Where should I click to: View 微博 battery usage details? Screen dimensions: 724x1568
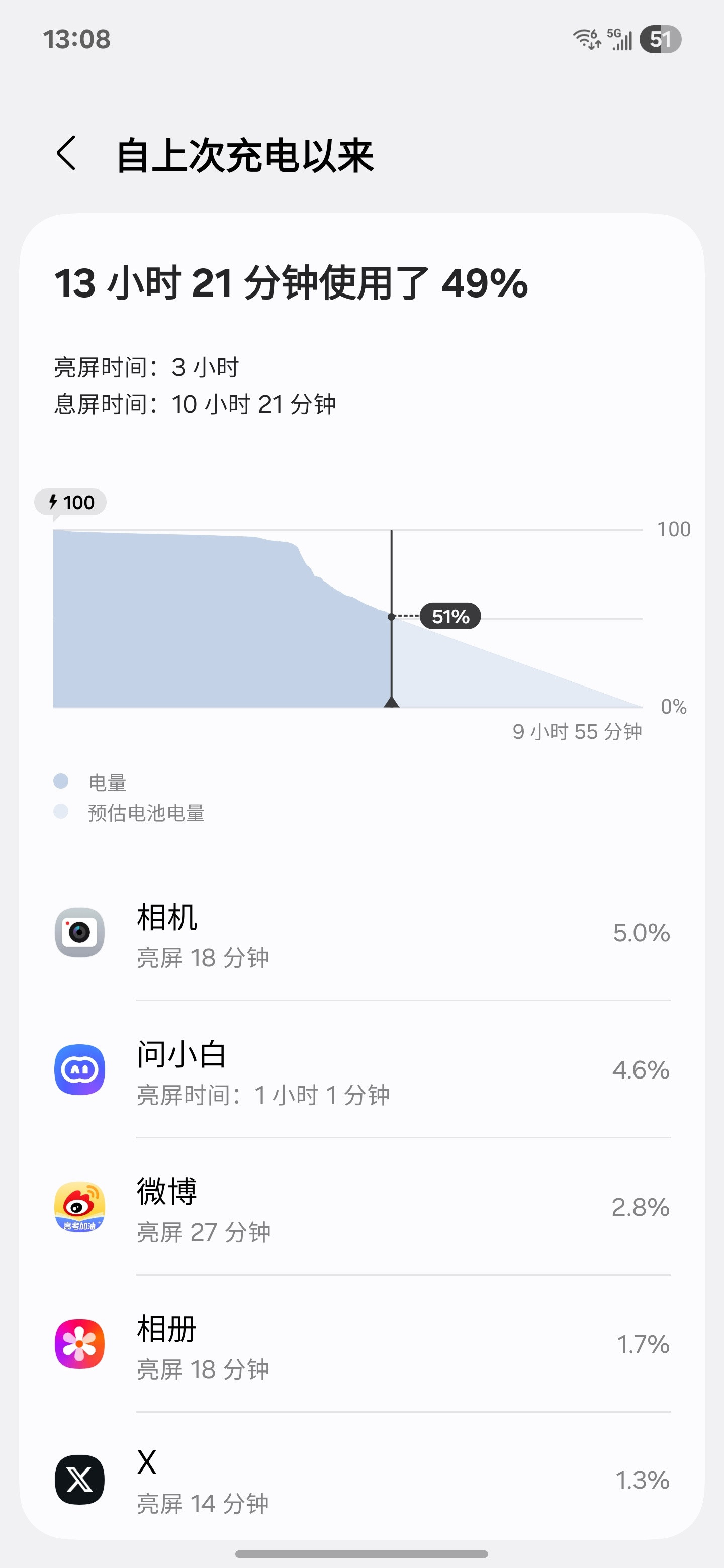click(x=361, y=1208)
